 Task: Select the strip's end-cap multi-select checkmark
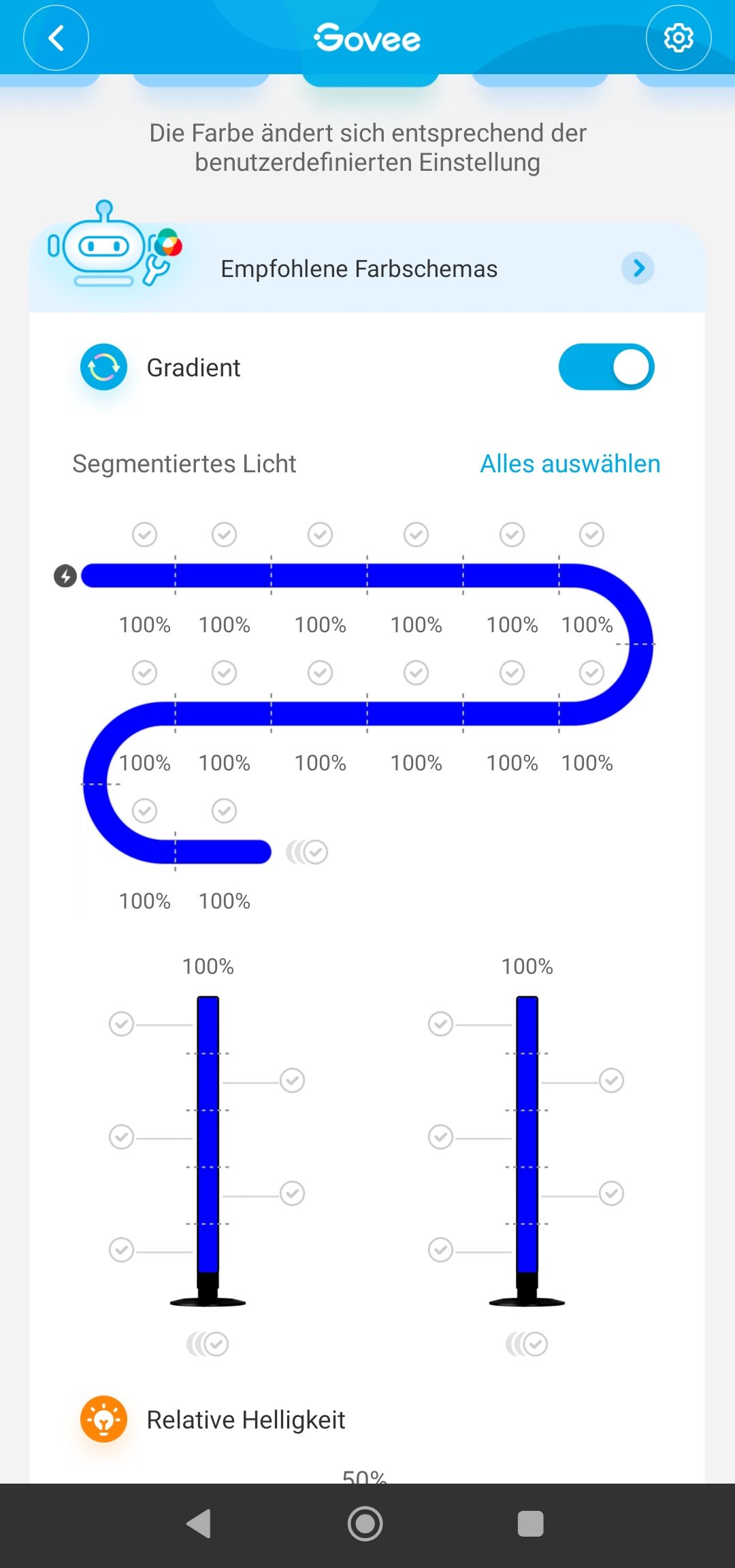307,851
